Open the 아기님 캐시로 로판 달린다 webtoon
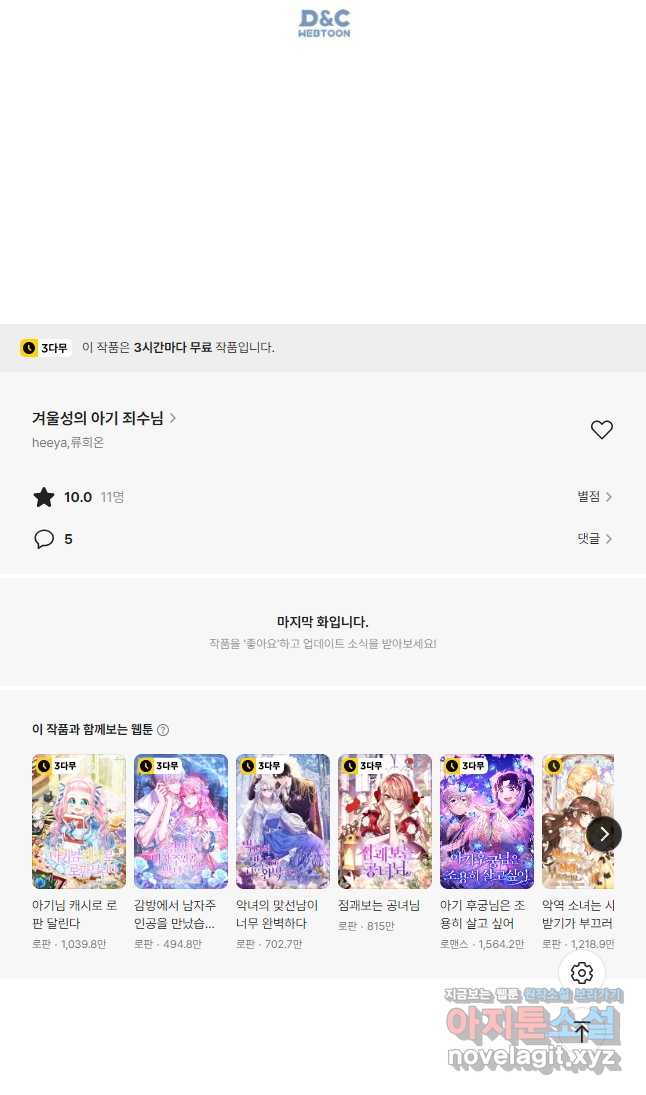The width and height of the screenshot is (646, 1095). click(x=78, y=821)
